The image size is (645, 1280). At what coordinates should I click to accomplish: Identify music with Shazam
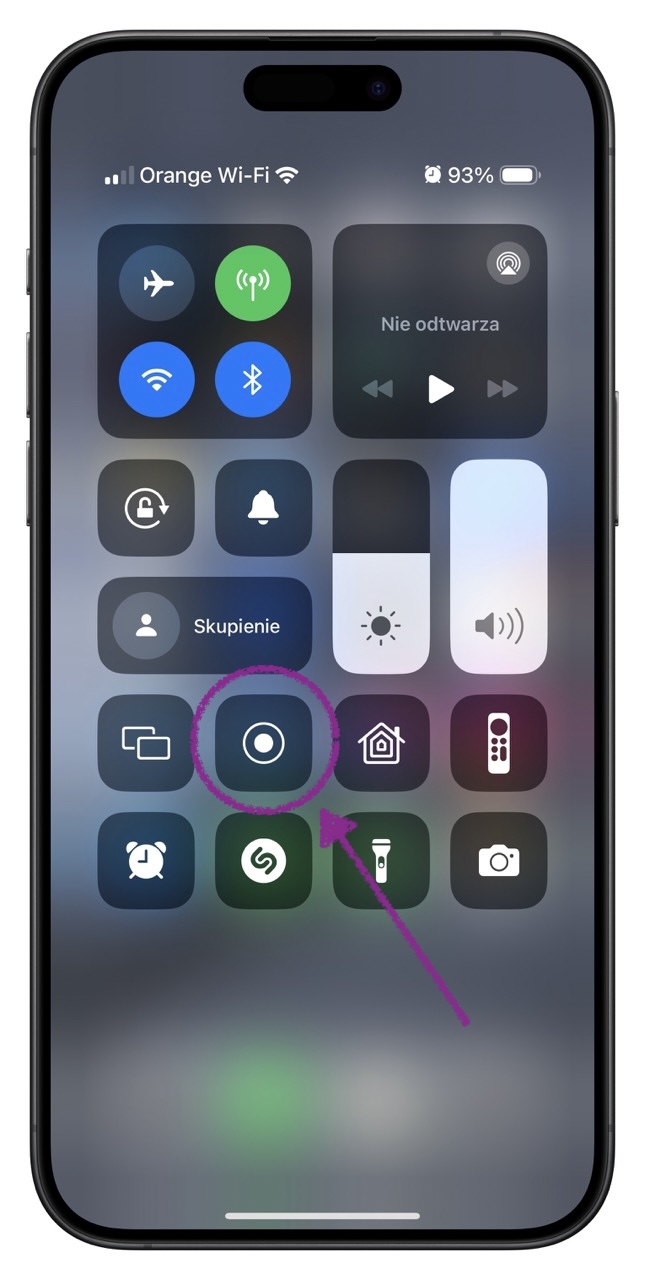pos(263,860)
